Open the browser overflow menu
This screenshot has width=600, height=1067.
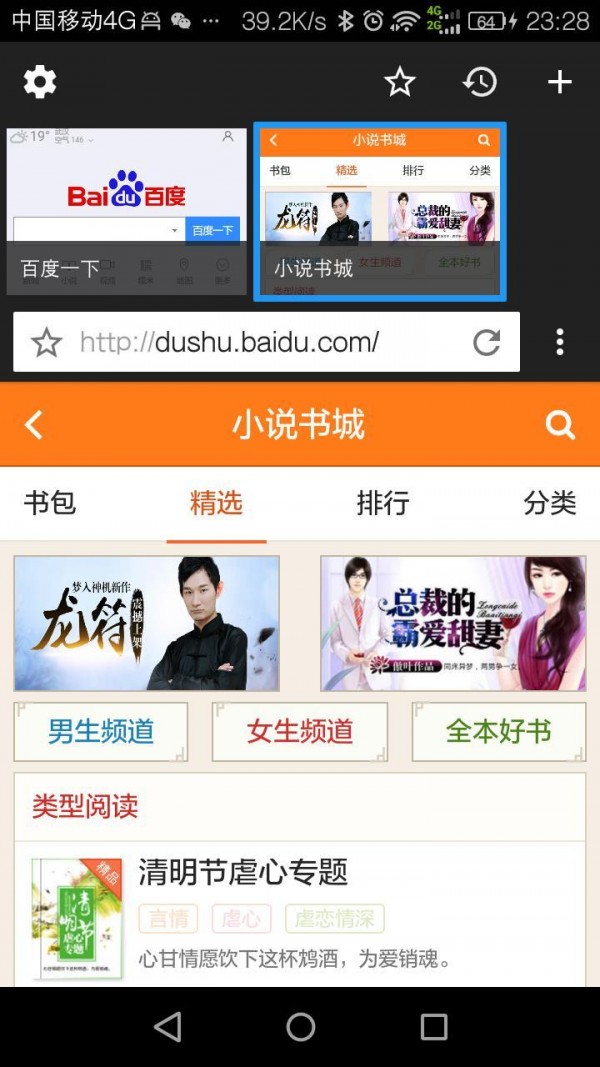click(x=560, y=342)
